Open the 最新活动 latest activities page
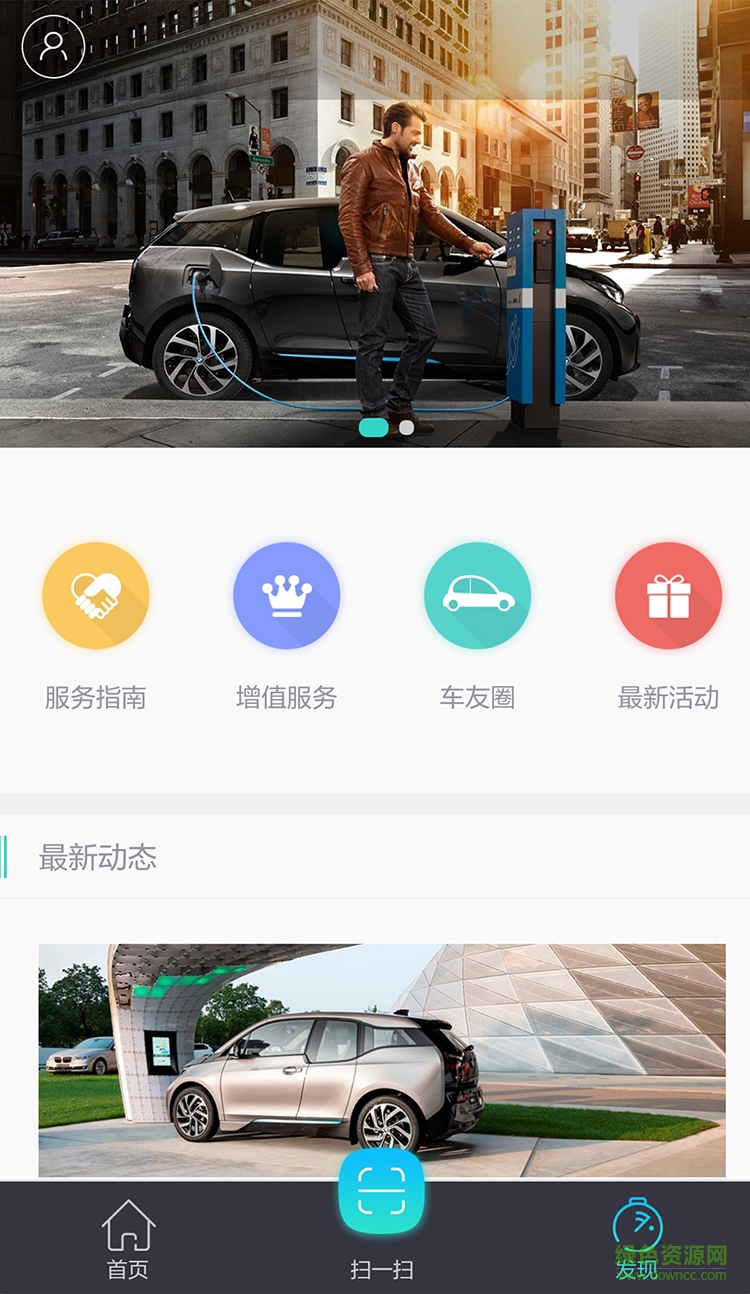The width and height of the screenshot is (750, 1294). [668, 698]
